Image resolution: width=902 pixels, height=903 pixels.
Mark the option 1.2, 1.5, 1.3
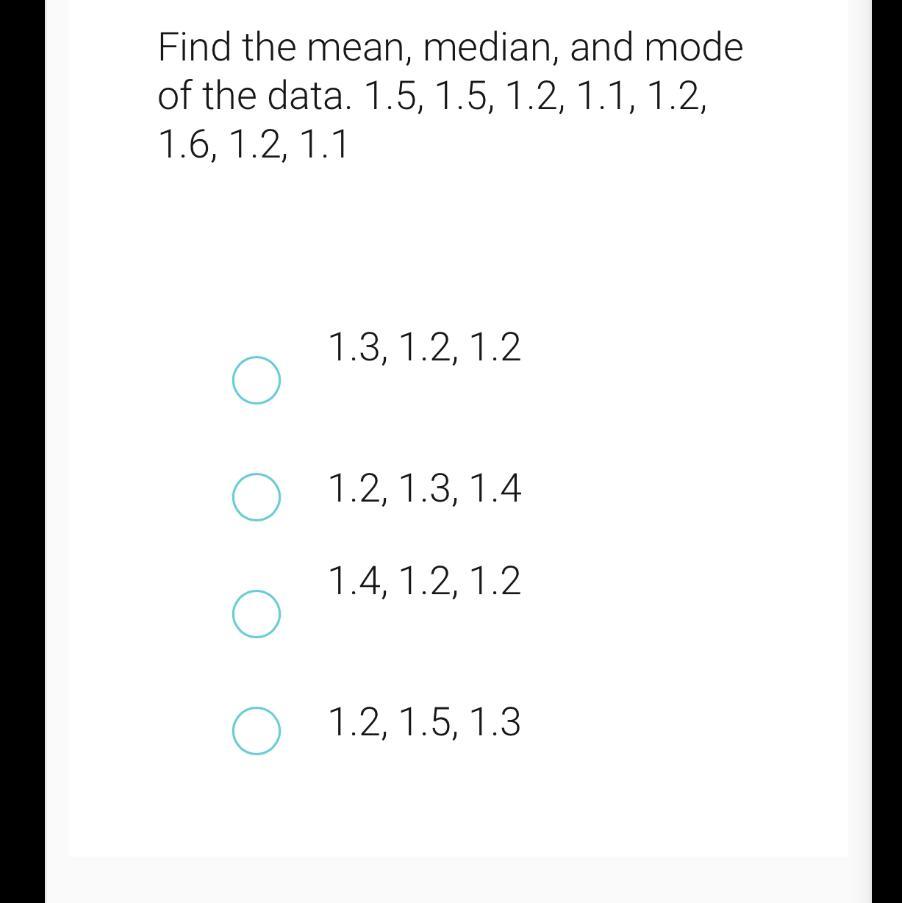tap(256, 730)
